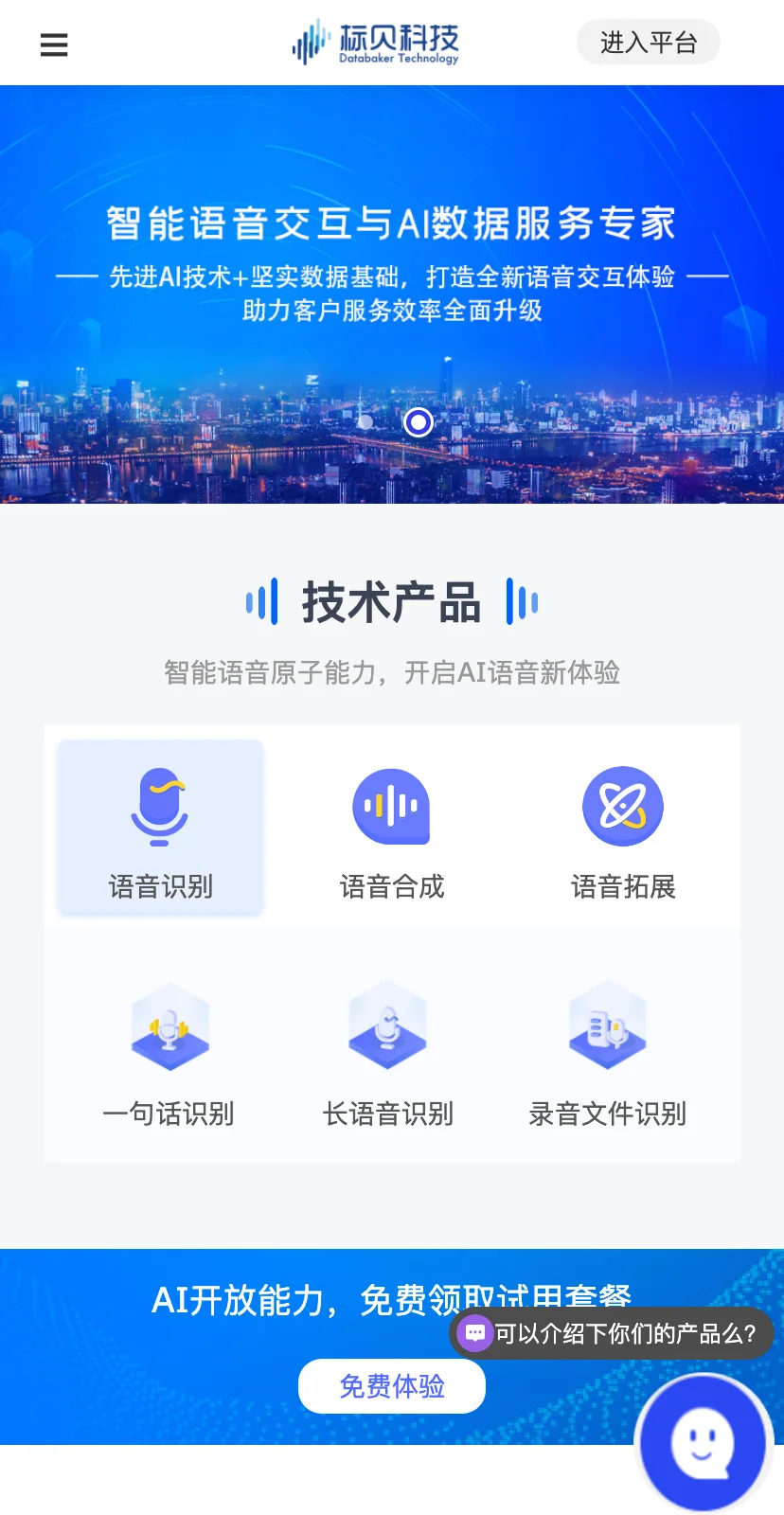The width and height of the screenshot is (784, 1515).
Task: Open the hamburger menu
Action: (x=54, y=45)
